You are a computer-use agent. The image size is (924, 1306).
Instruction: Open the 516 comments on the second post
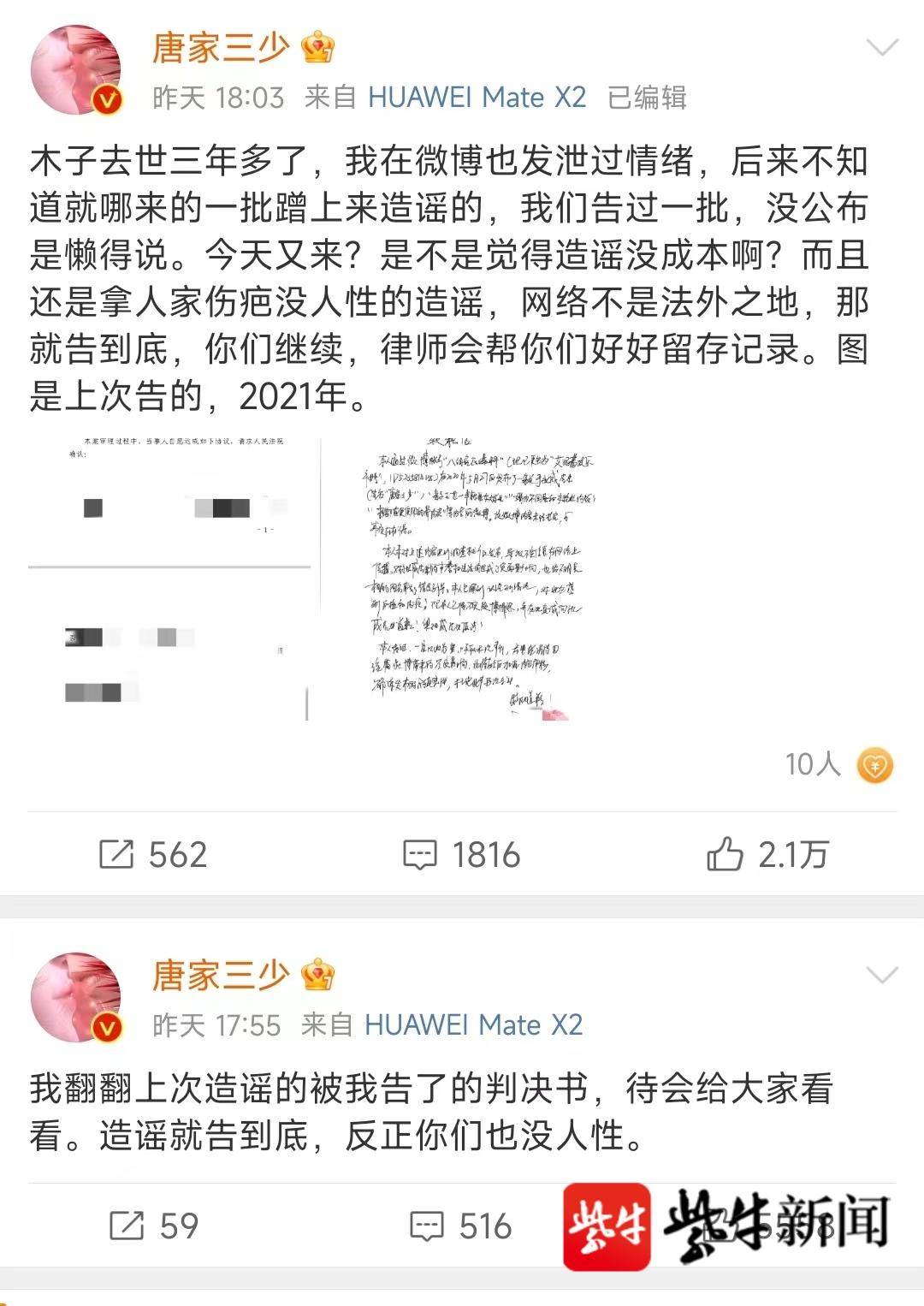[461, 1226]
